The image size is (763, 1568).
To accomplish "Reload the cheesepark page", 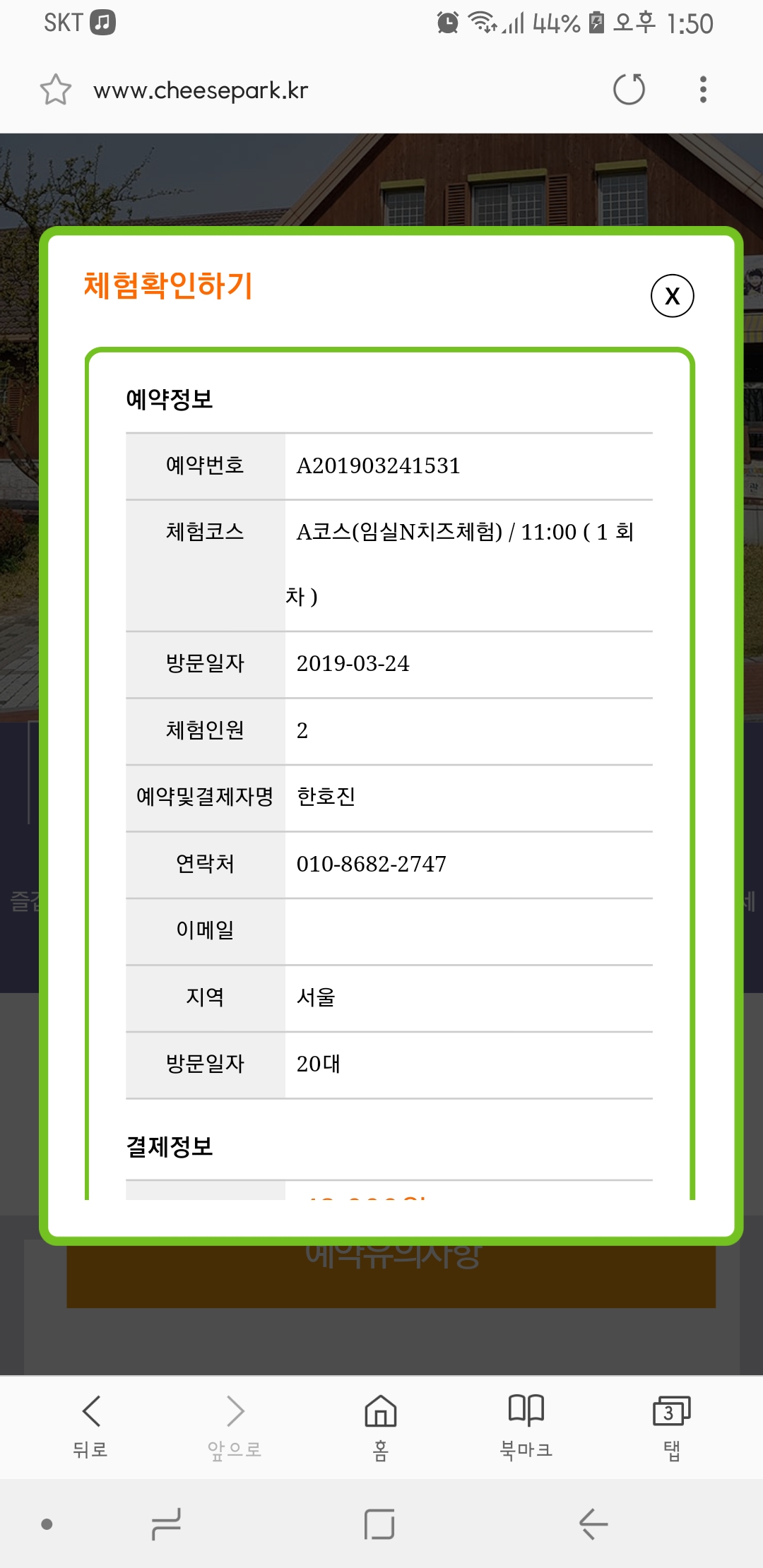I will [629, 90].
